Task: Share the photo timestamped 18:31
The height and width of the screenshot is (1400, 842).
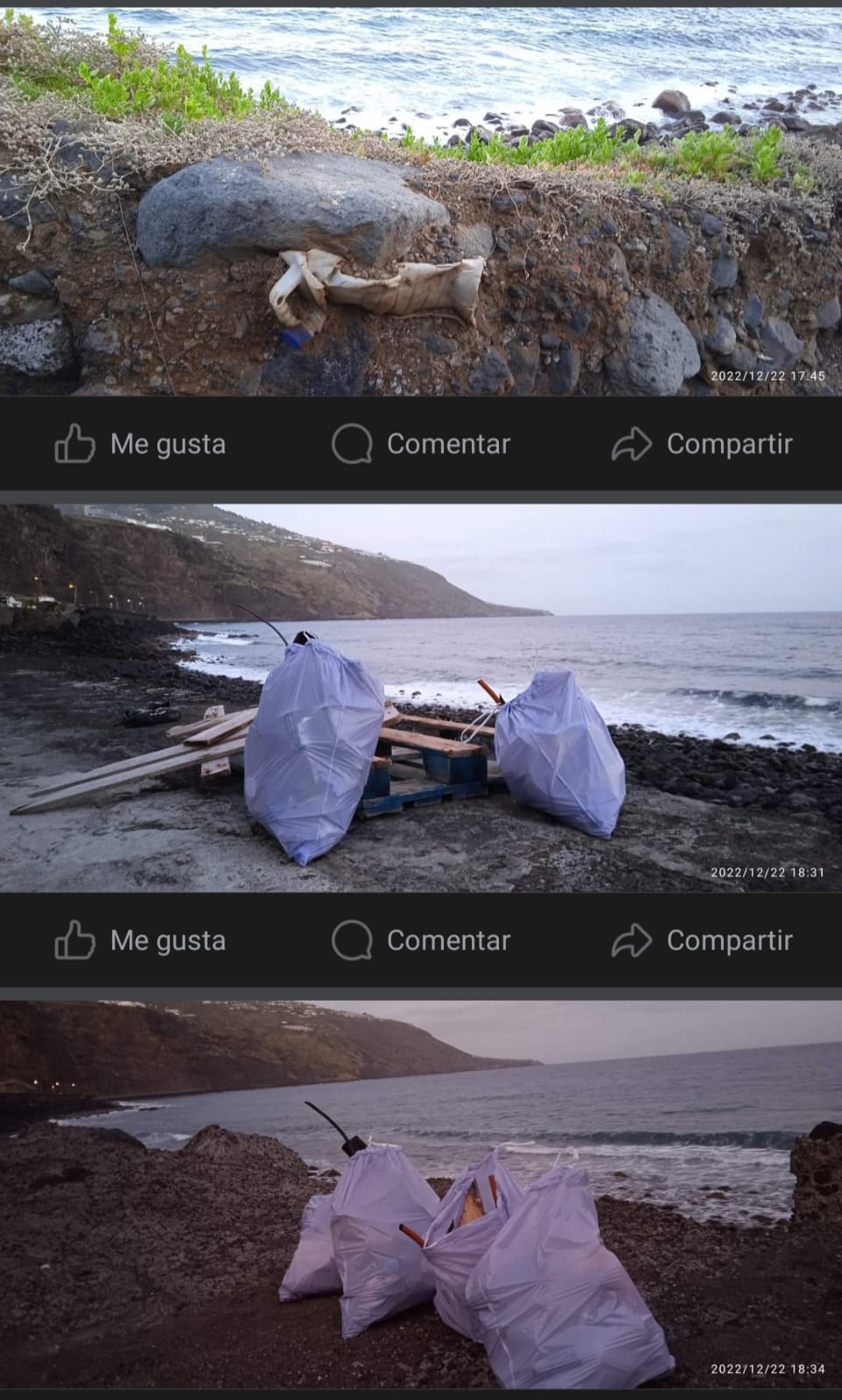Action: tap(702, 941)
